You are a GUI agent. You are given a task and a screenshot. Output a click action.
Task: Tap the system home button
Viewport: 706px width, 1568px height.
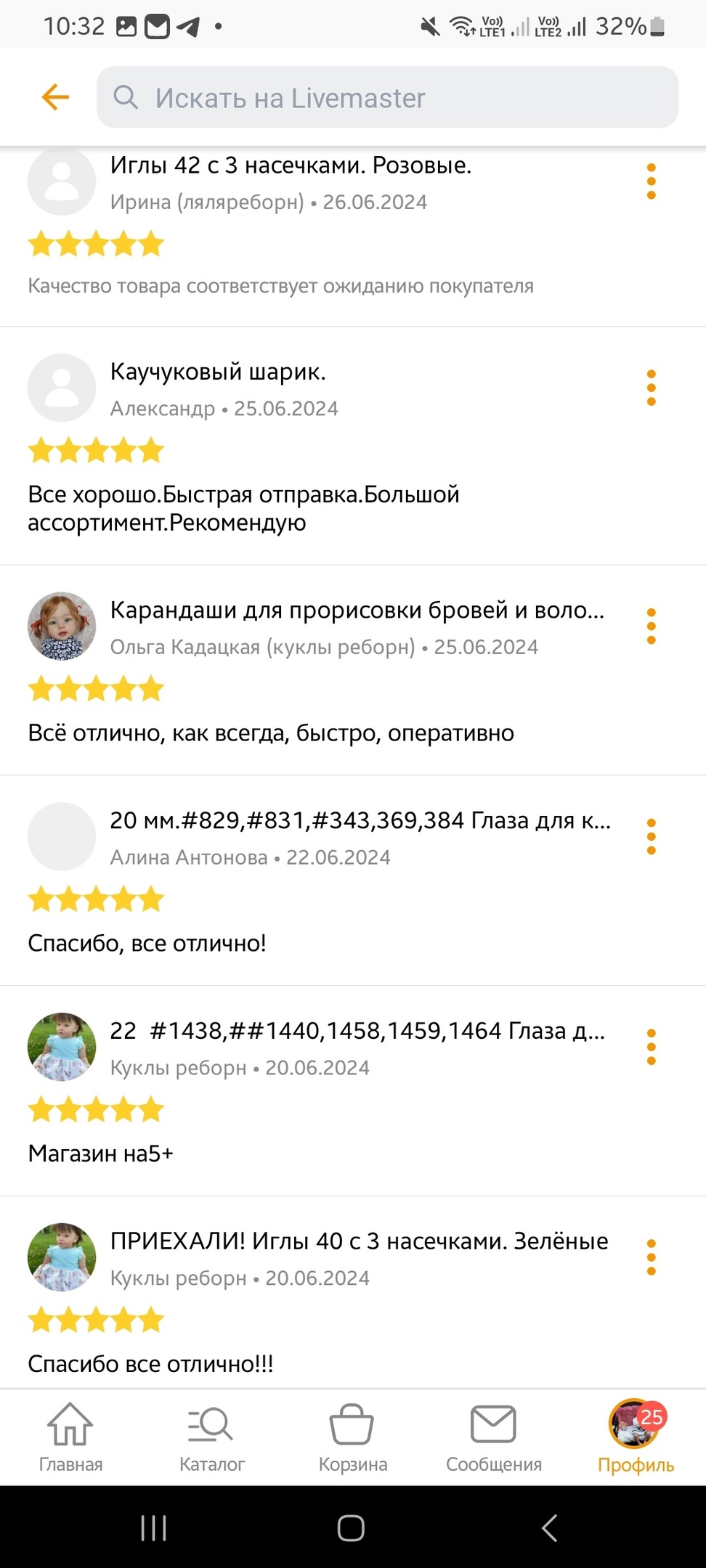351,1528
